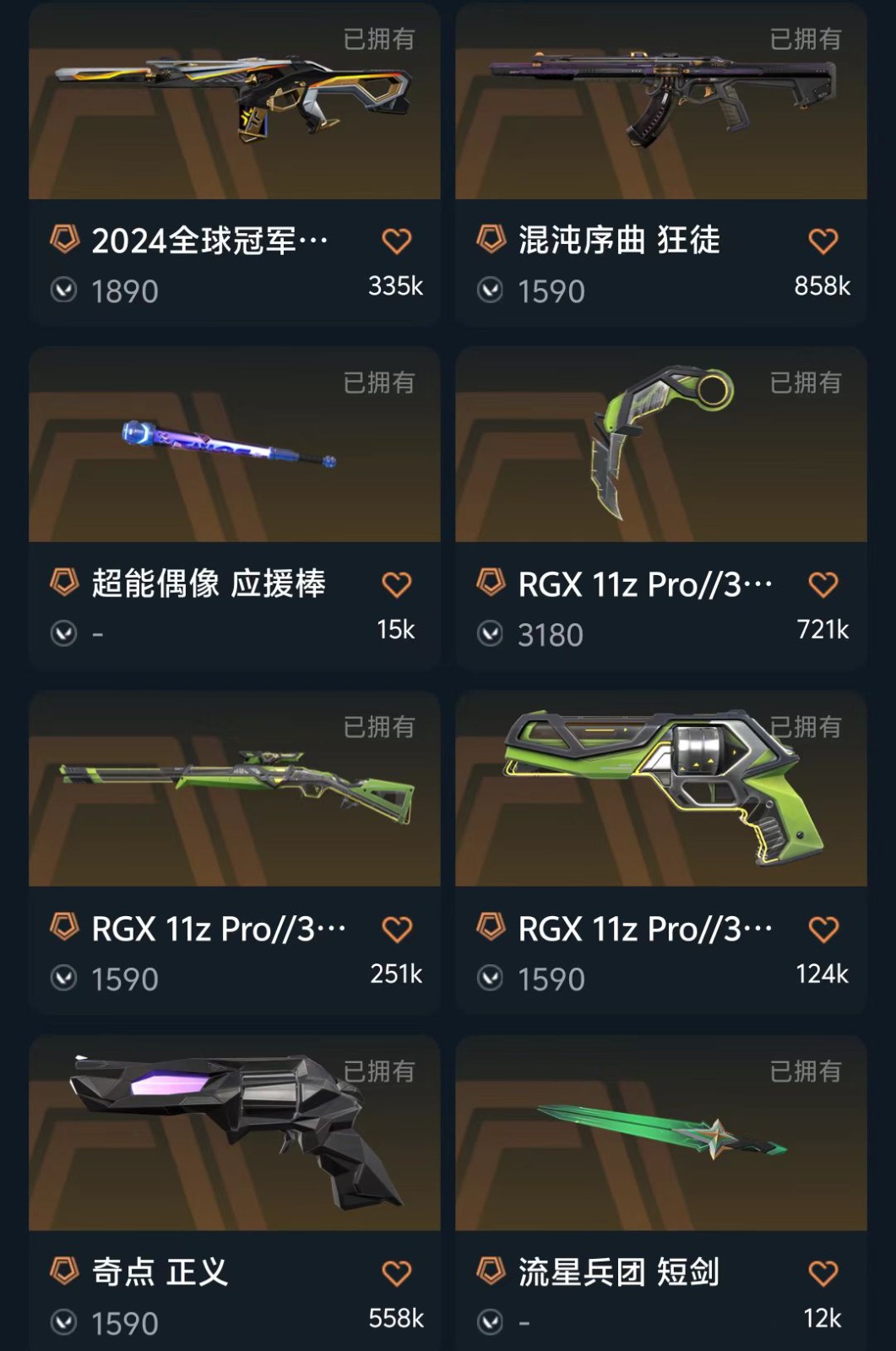
Task: Tap the heart on 超能偶像 应援棒
Action: pyautogui.click(x=396, y=584)
